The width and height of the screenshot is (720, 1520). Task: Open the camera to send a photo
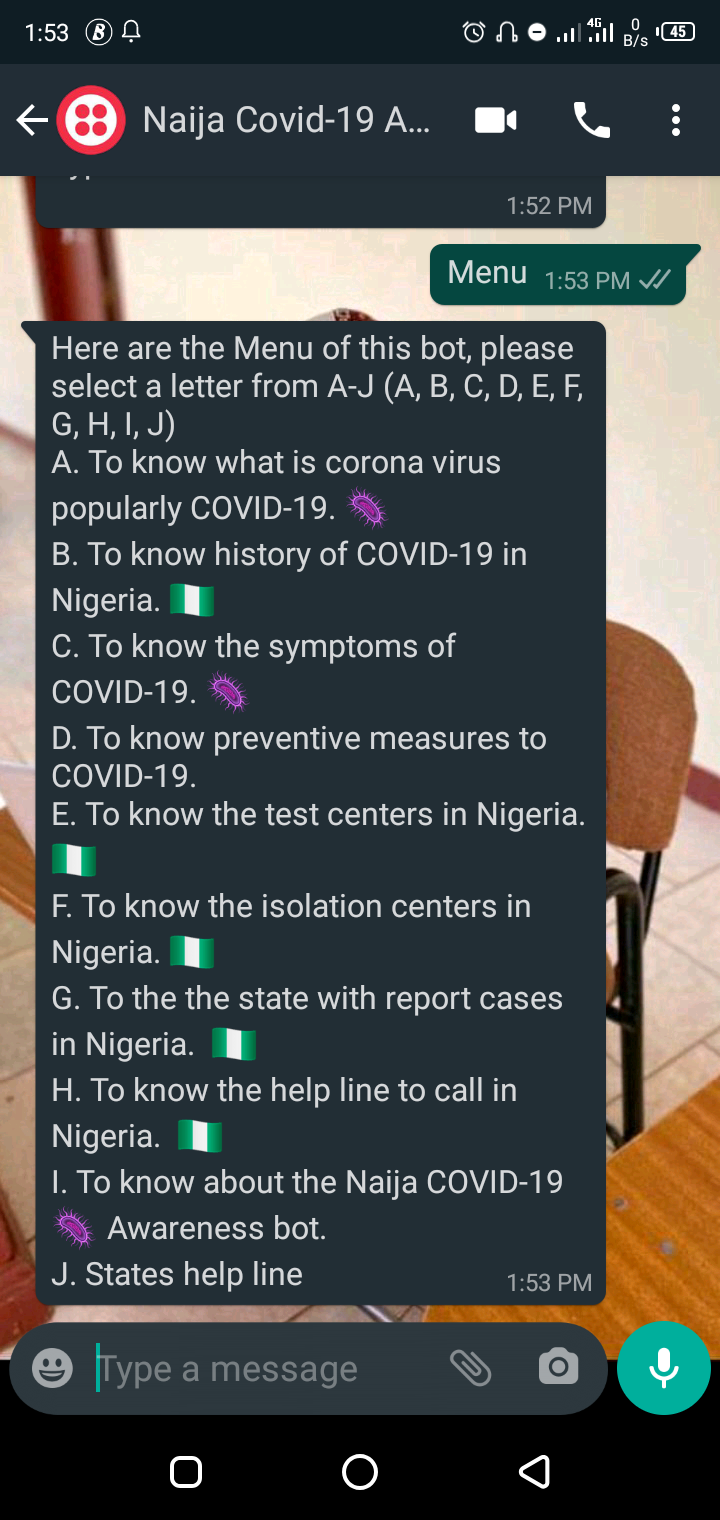[x=558, y=1368]
